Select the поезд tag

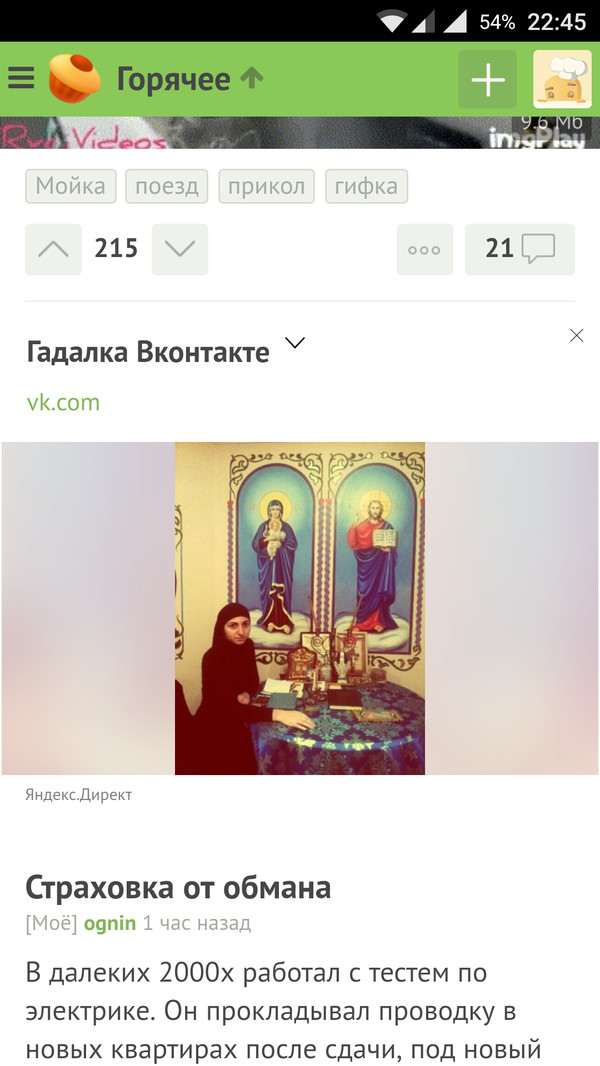(x=167, y=186)
